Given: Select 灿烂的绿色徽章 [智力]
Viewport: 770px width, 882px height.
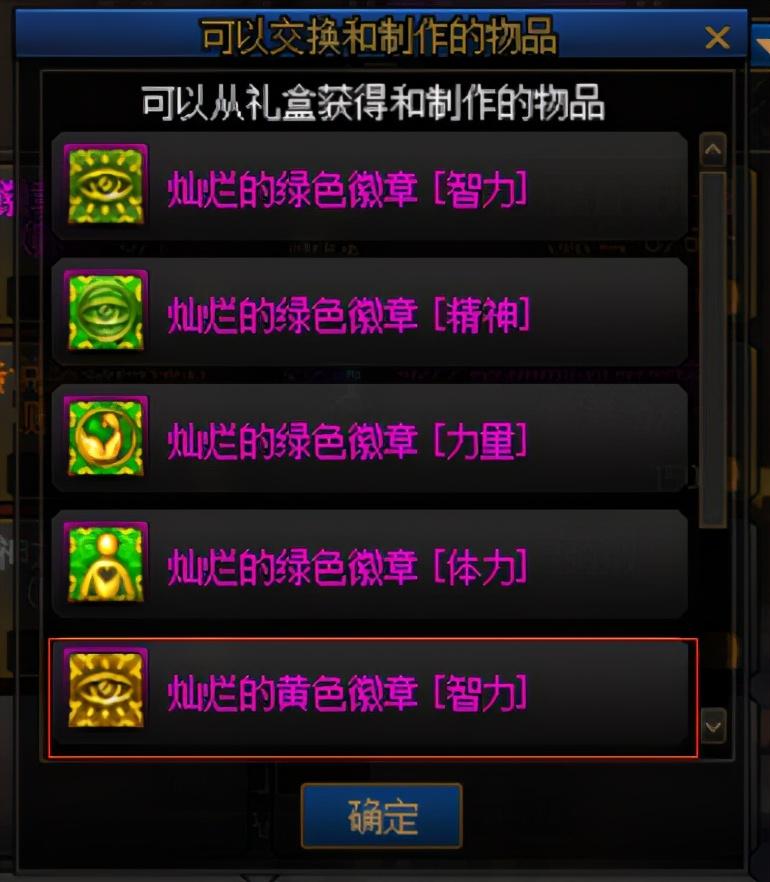Looking at the screenshot, I should [370, 187].
